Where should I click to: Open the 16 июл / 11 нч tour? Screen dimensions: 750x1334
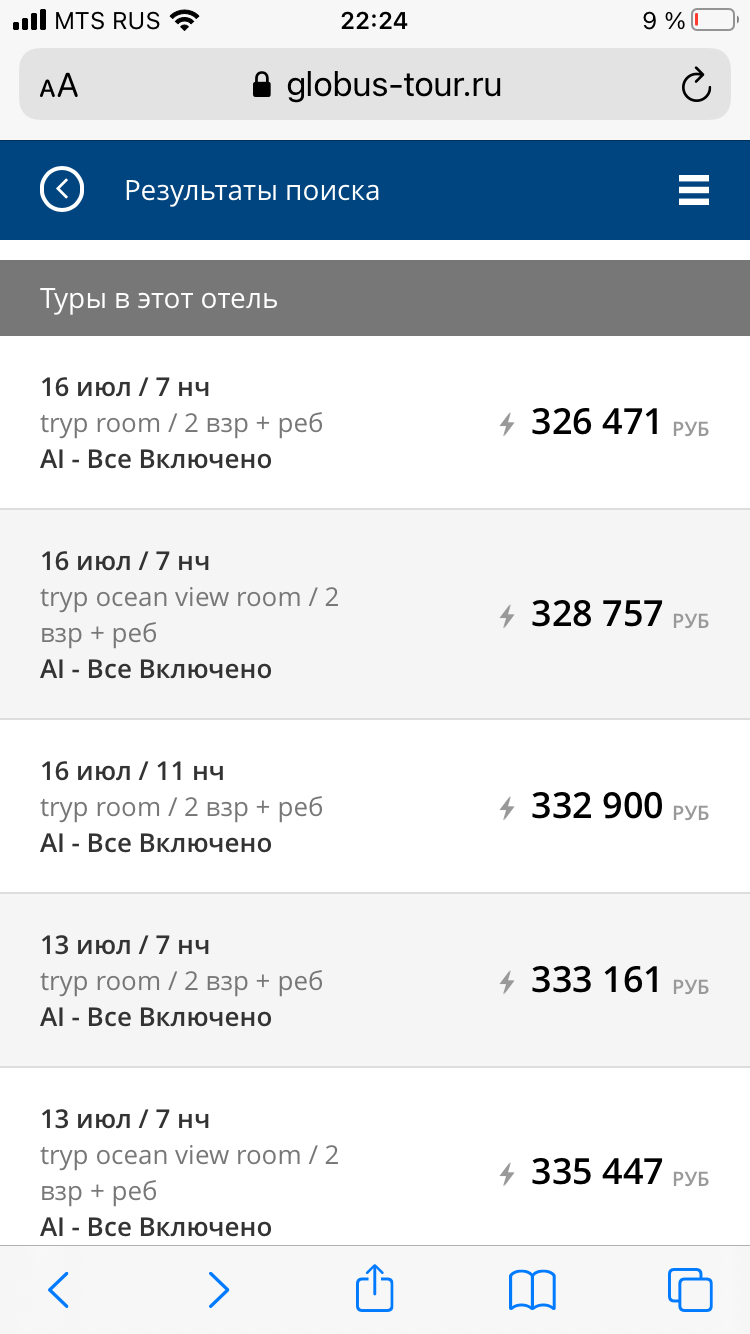pyautogui.click(x=375, y=806)
